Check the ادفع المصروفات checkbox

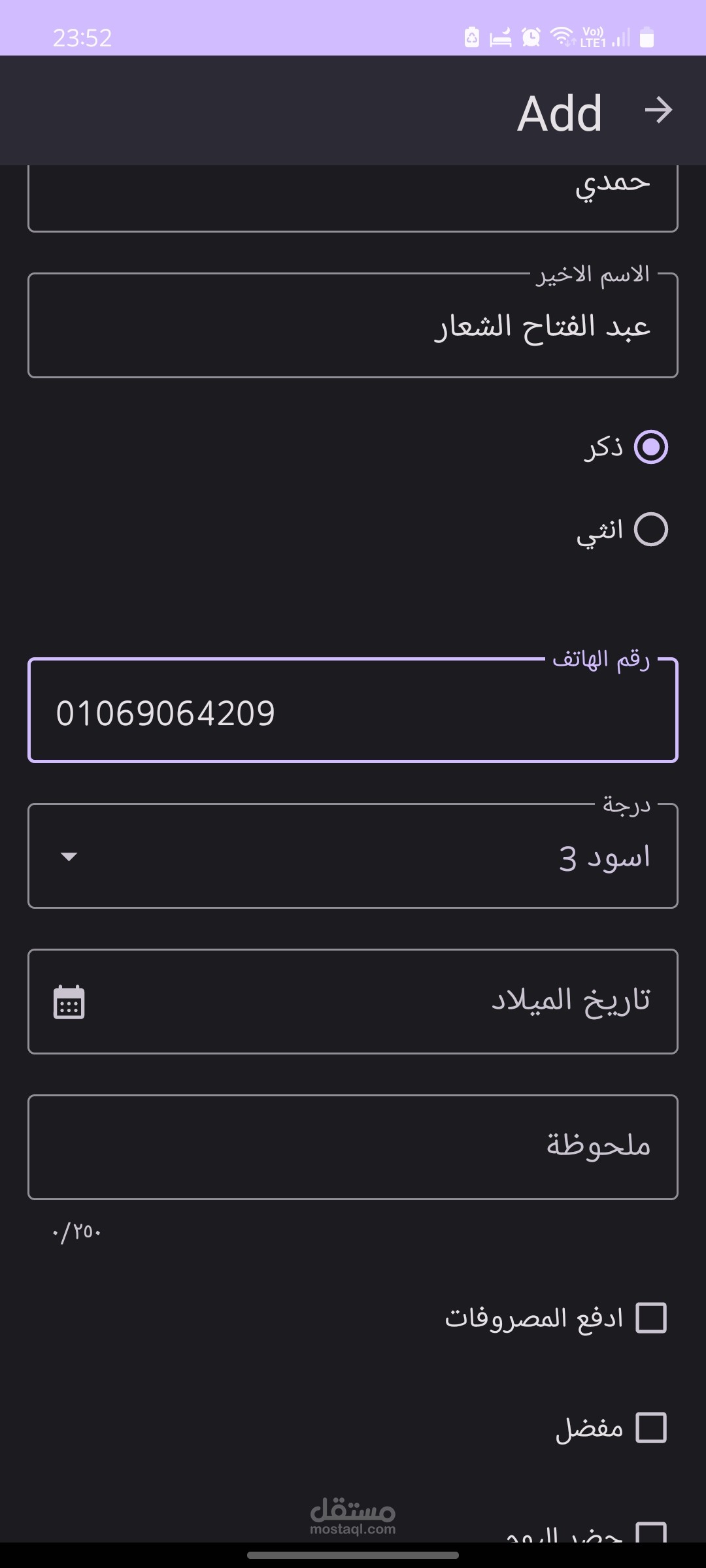coord(651,1318)
